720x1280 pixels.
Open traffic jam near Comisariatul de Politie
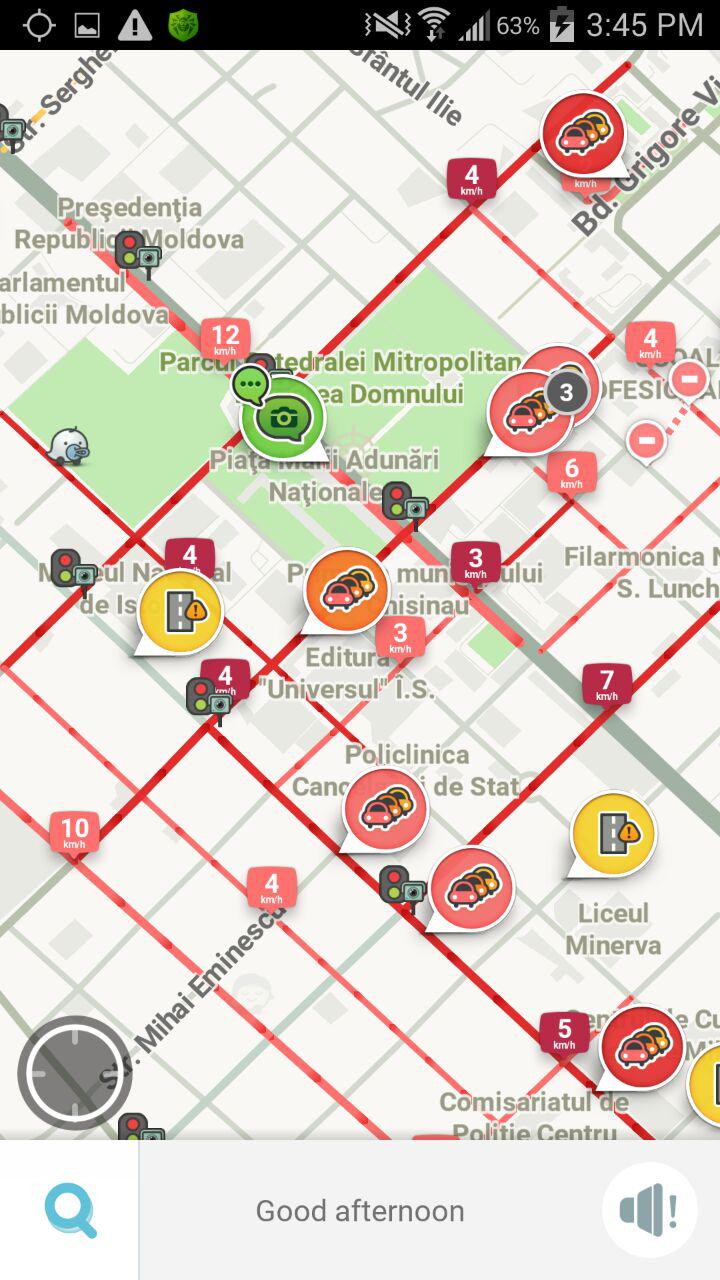[641, 1047]
